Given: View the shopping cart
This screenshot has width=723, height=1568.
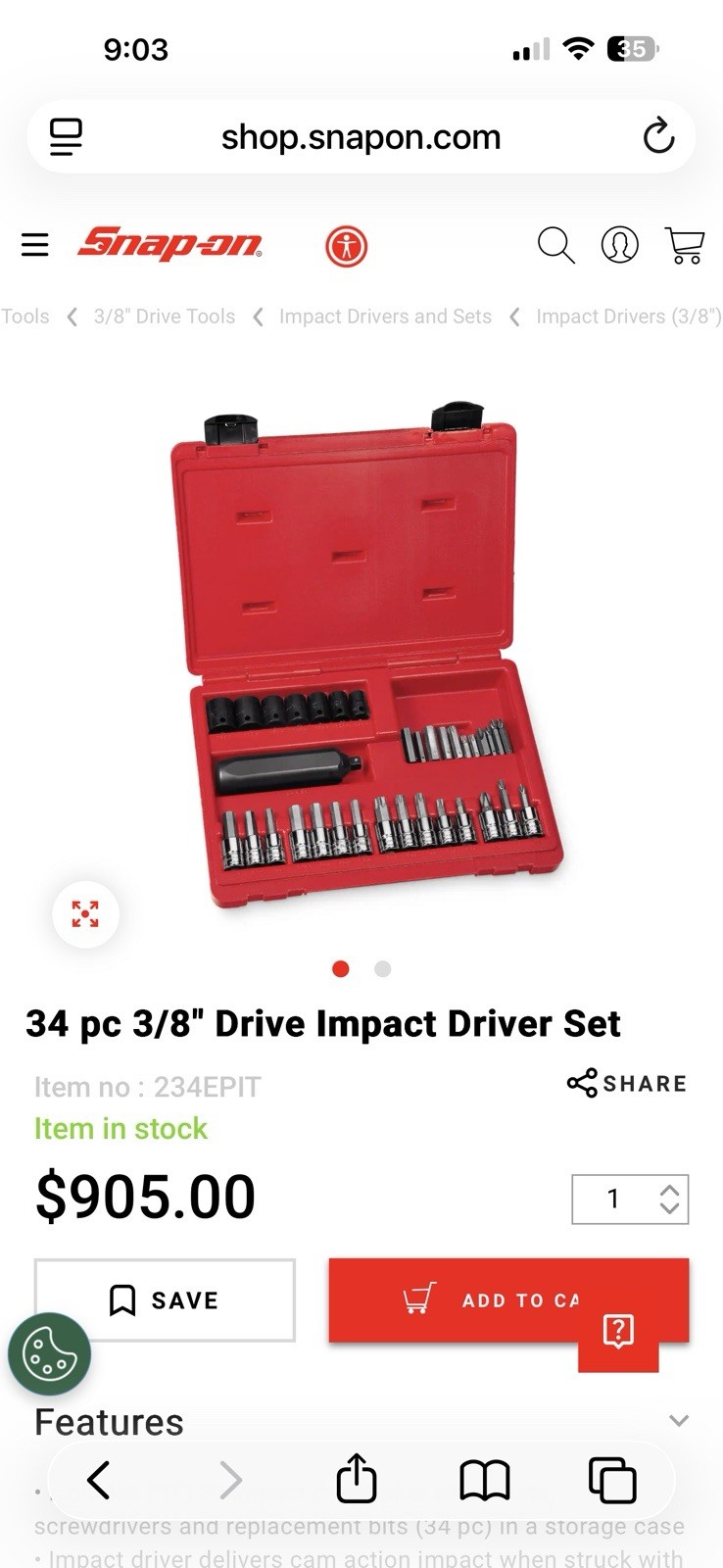Looking at the screenshot, I should 685,245.
